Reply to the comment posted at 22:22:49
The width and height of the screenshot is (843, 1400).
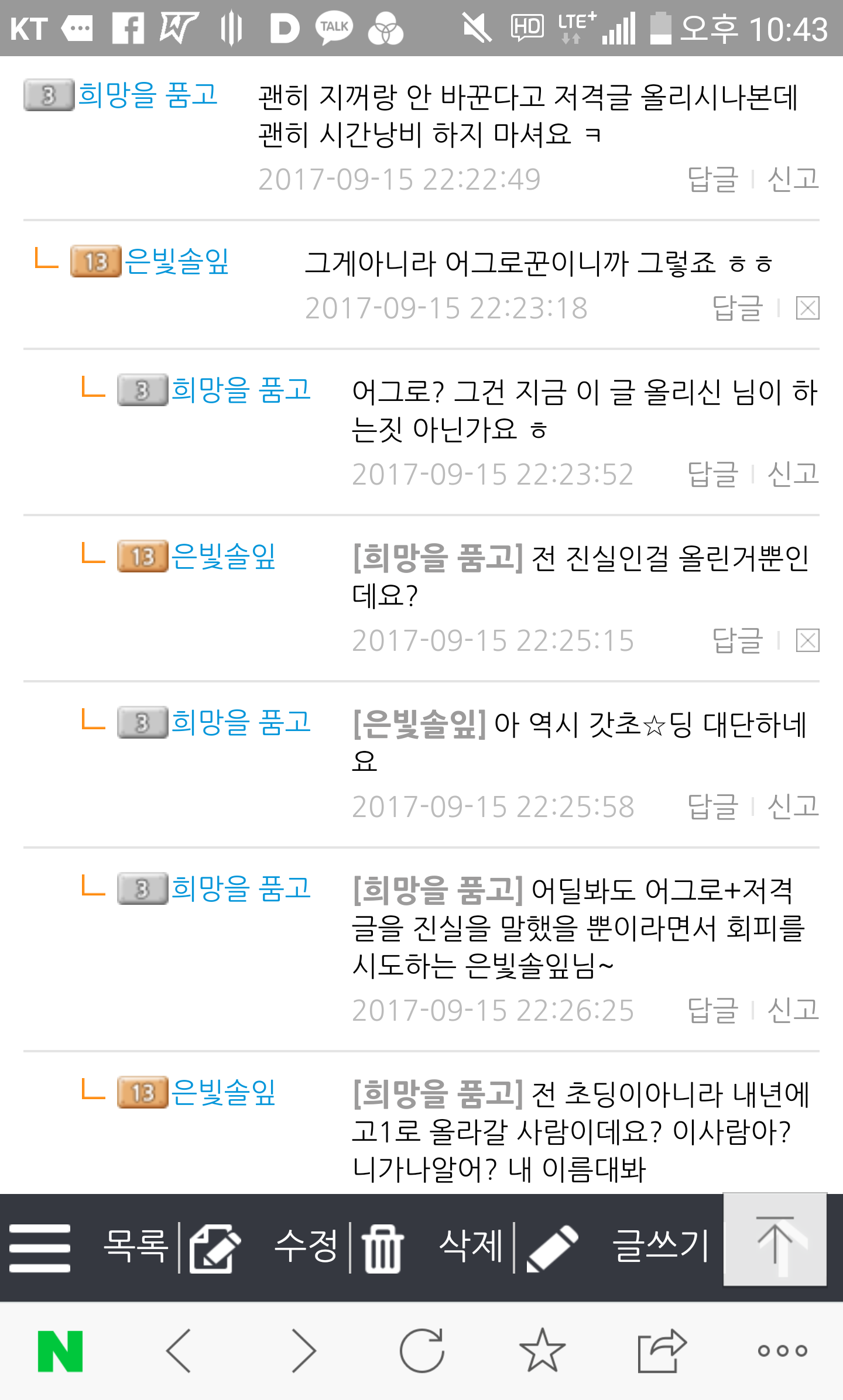(712, 179)
